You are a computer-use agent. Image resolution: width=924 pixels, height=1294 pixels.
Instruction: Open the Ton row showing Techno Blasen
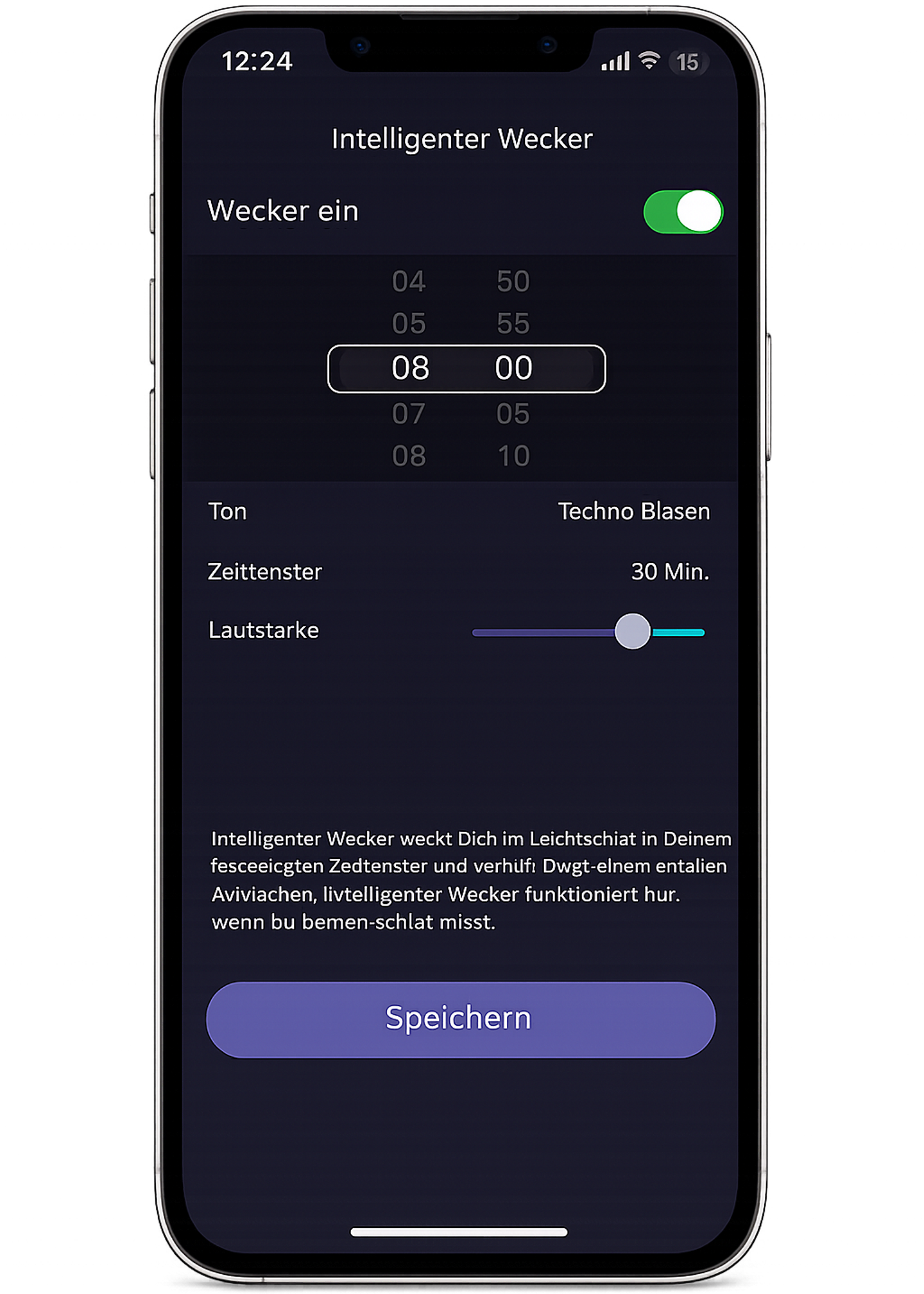pos(459,512)
